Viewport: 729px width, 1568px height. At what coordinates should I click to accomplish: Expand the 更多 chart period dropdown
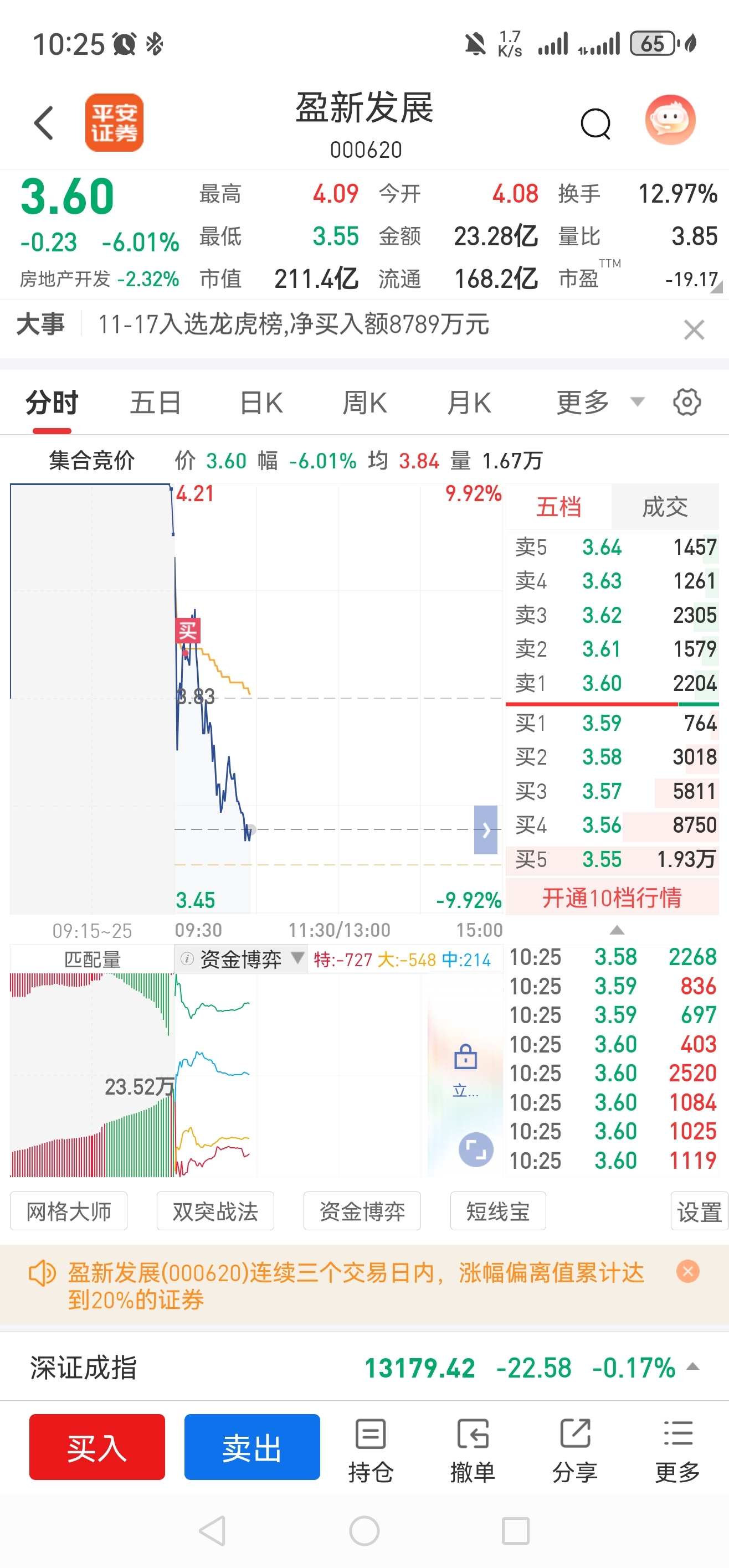(x=599, y=403)
